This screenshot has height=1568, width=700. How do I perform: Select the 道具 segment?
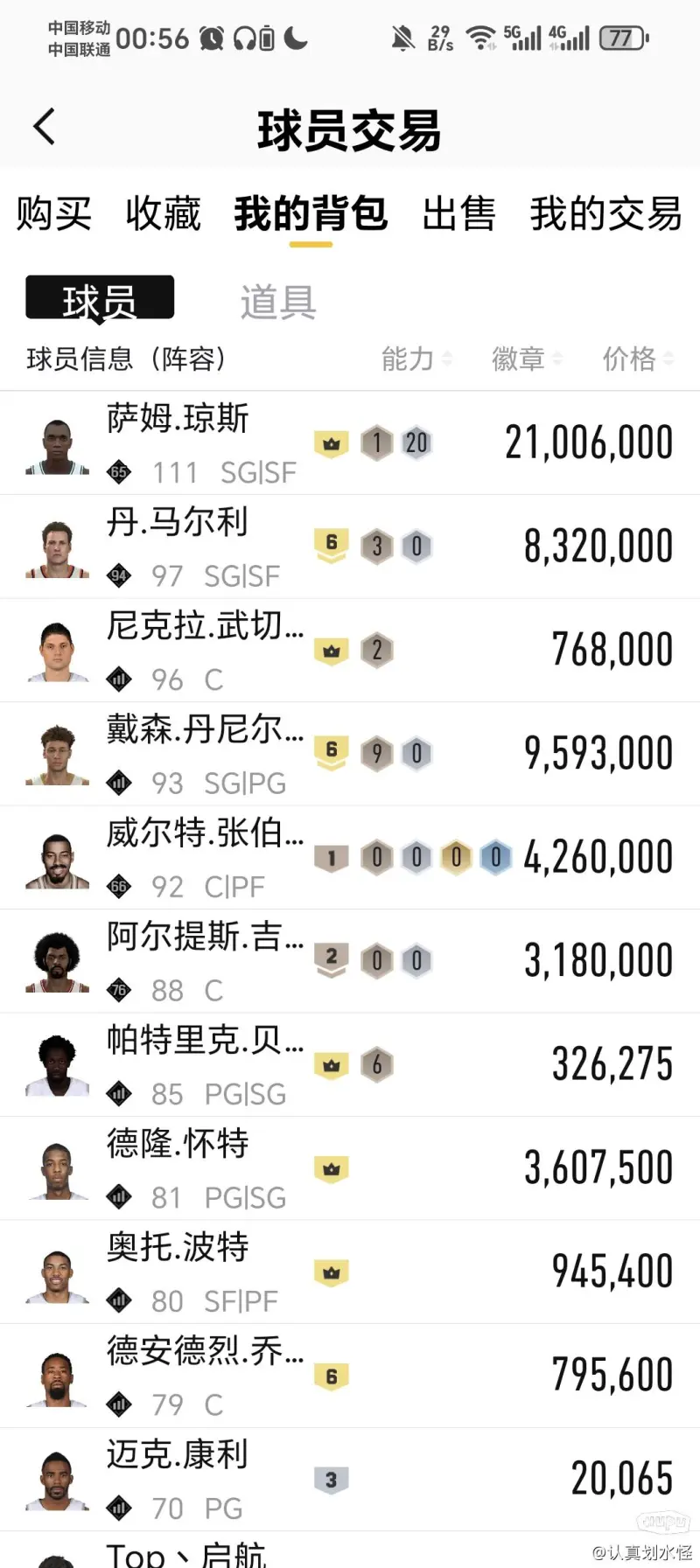point(278,302)
